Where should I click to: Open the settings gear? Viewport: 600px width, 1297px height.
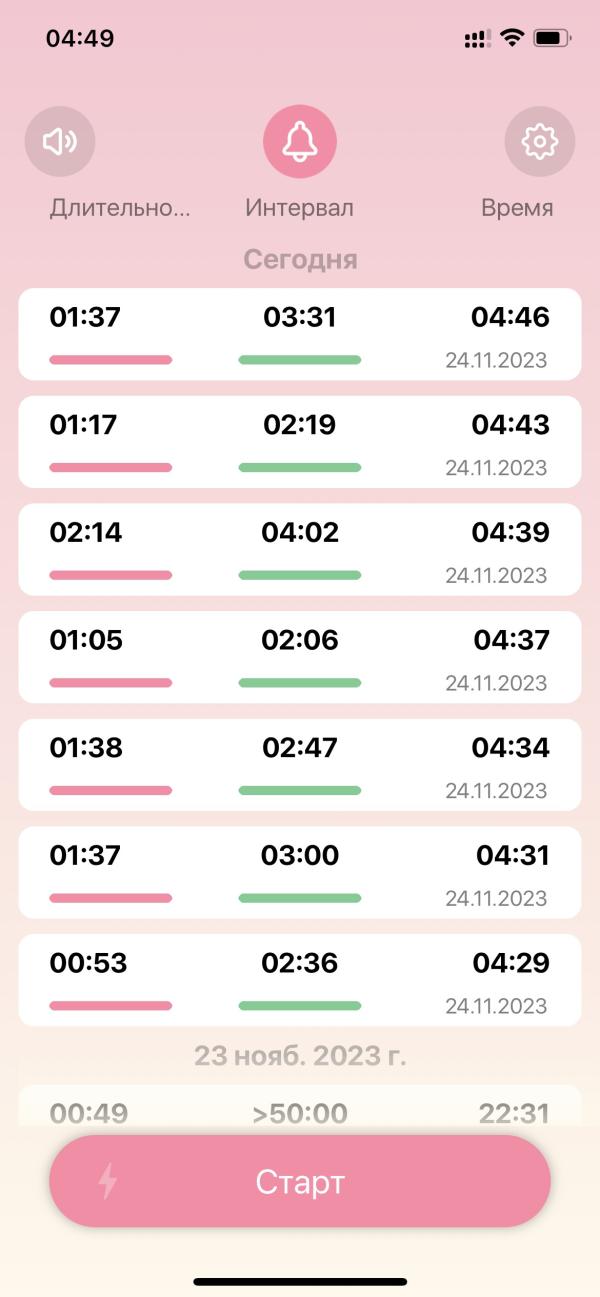540,142
